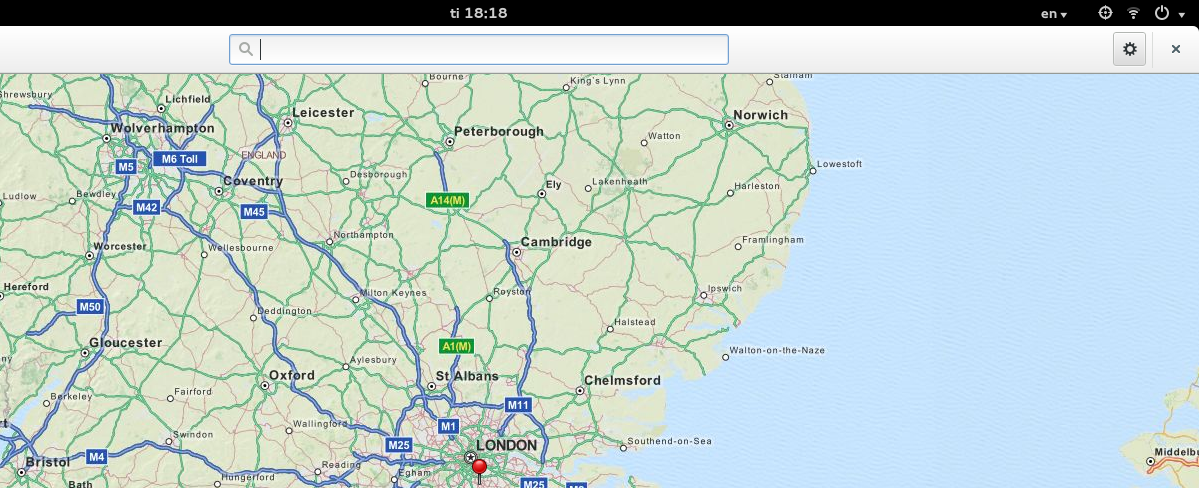Select the red pin on London

point(479,467)
